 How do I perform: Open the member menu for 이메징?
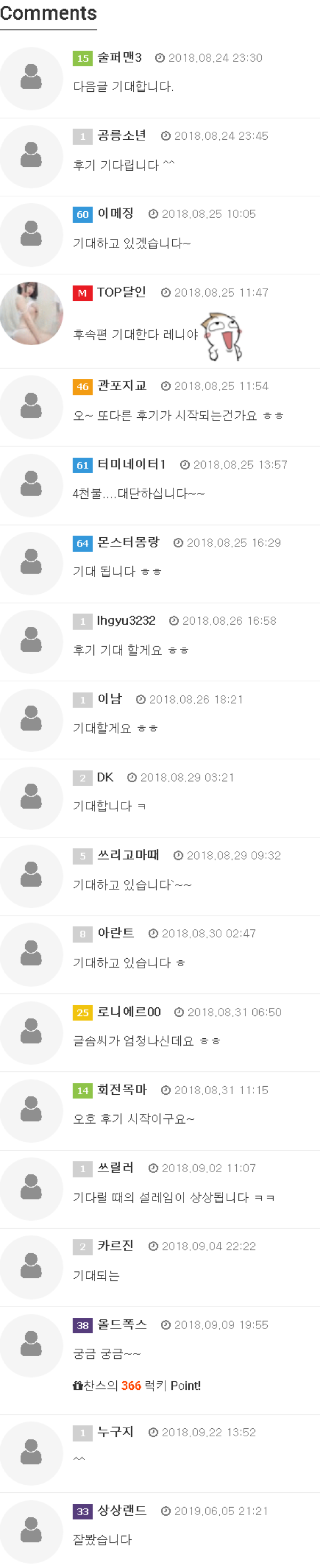[x=116, y=213]
